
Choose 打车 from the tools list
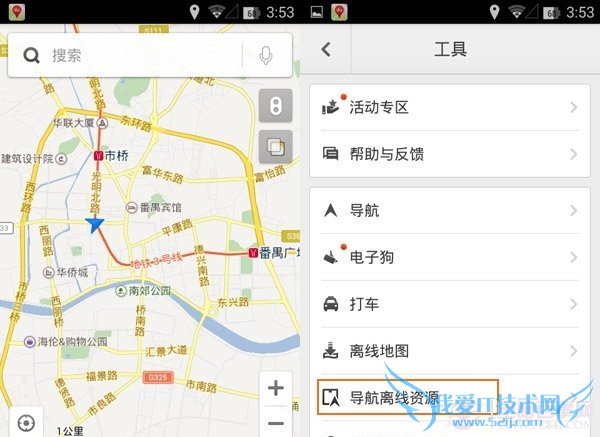point(450,304)
